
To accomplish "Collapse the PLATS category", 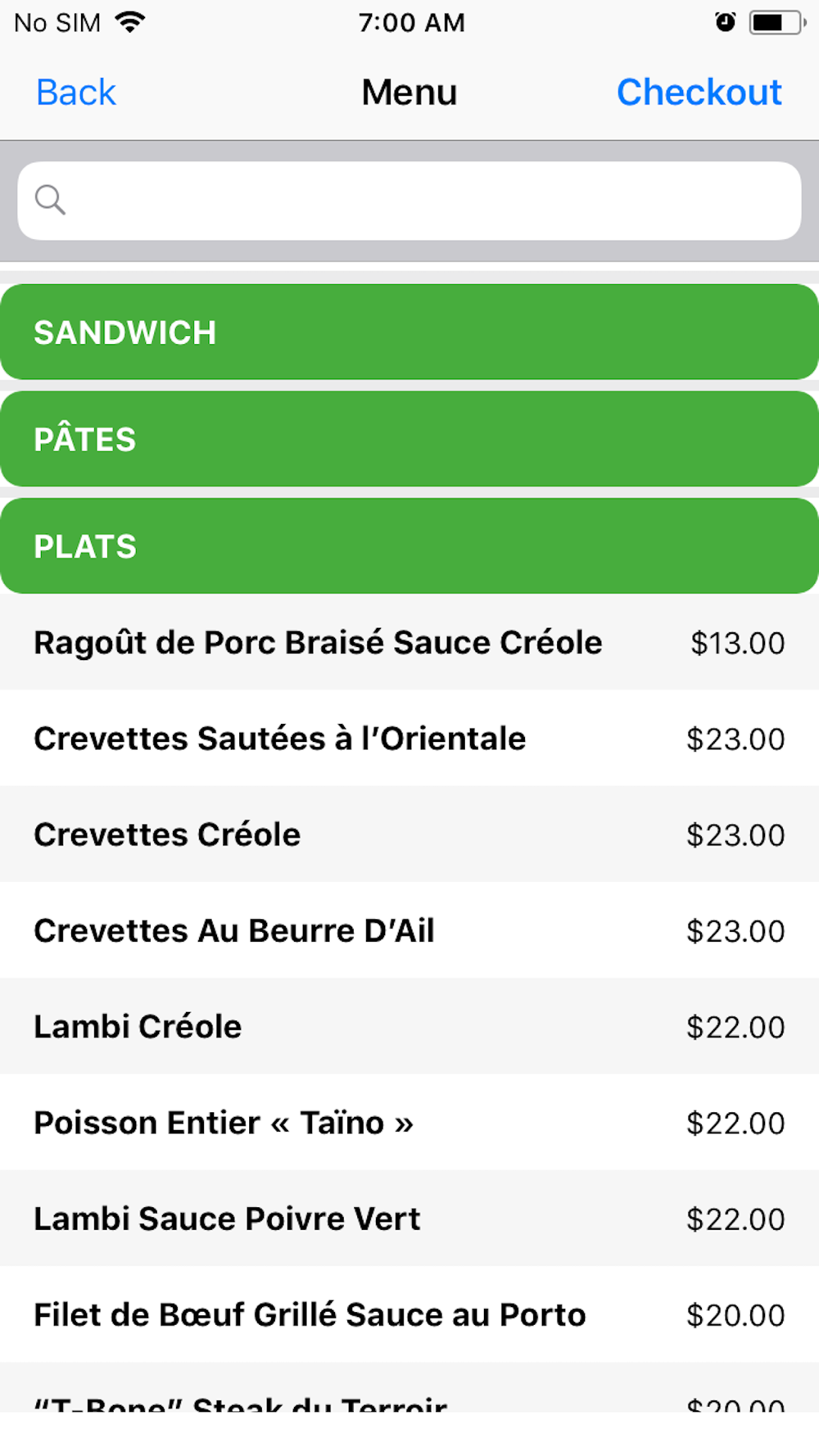I will (409, 546).
